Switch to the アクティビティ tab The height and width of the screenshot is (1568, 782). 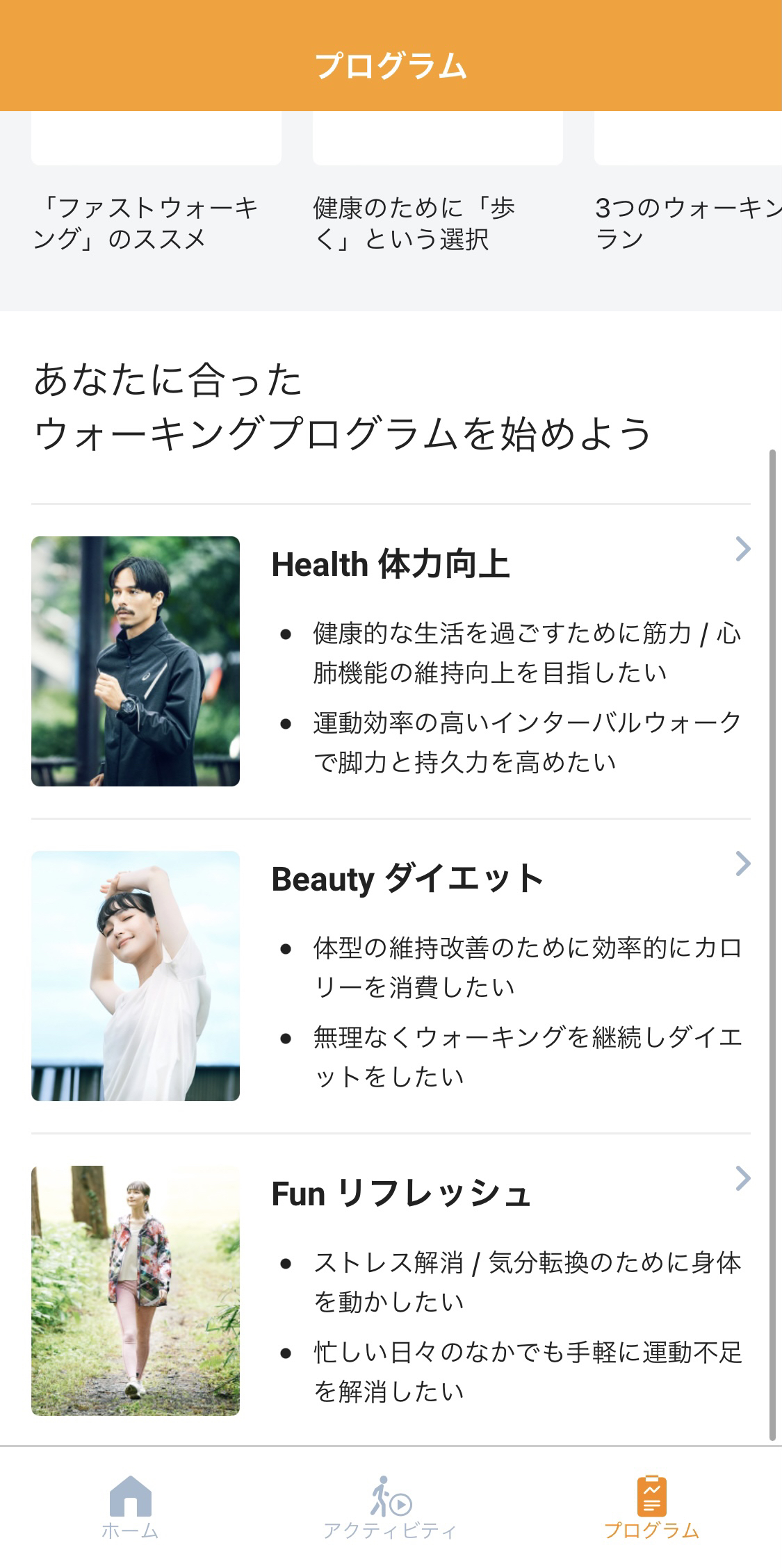[x=390, y=1508]
